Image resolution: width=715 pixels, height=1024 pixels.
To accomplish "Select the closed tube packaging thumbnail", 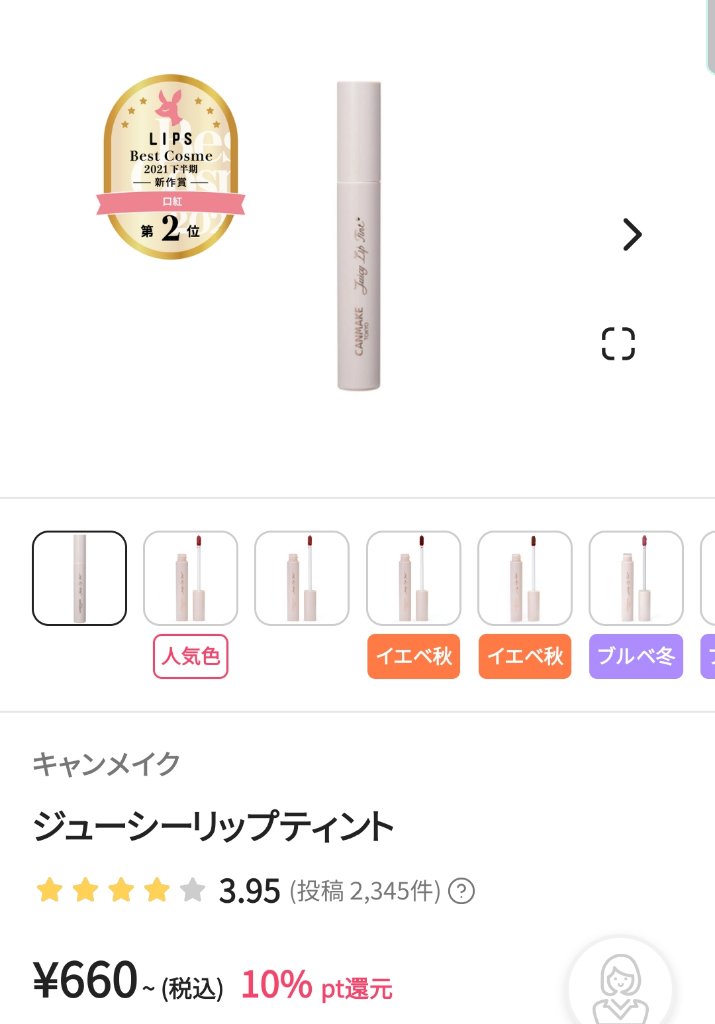I will (80, 578).
